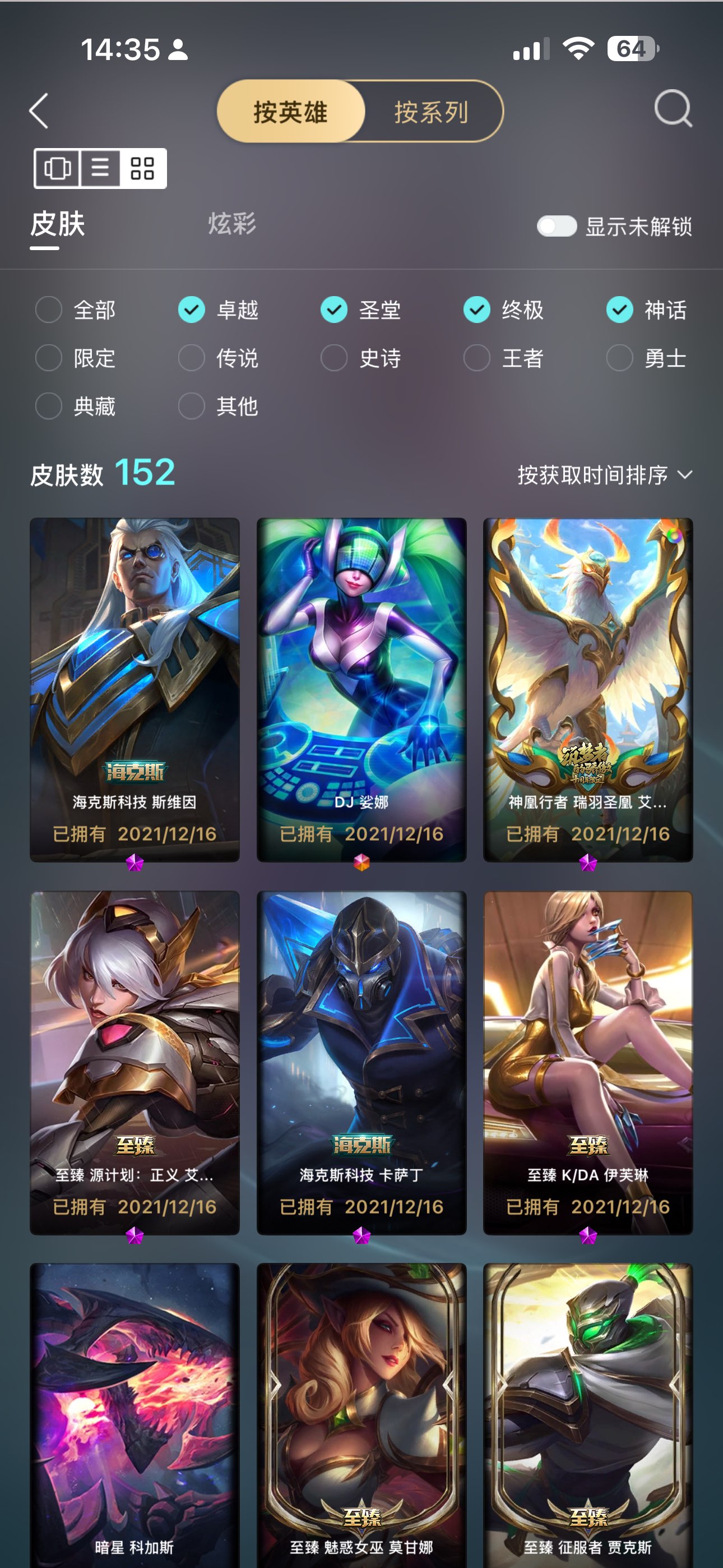Viewport: 723px width, 1568px height.
Task: Uncheck the 卓越 filter
Action: coord(191,310)
